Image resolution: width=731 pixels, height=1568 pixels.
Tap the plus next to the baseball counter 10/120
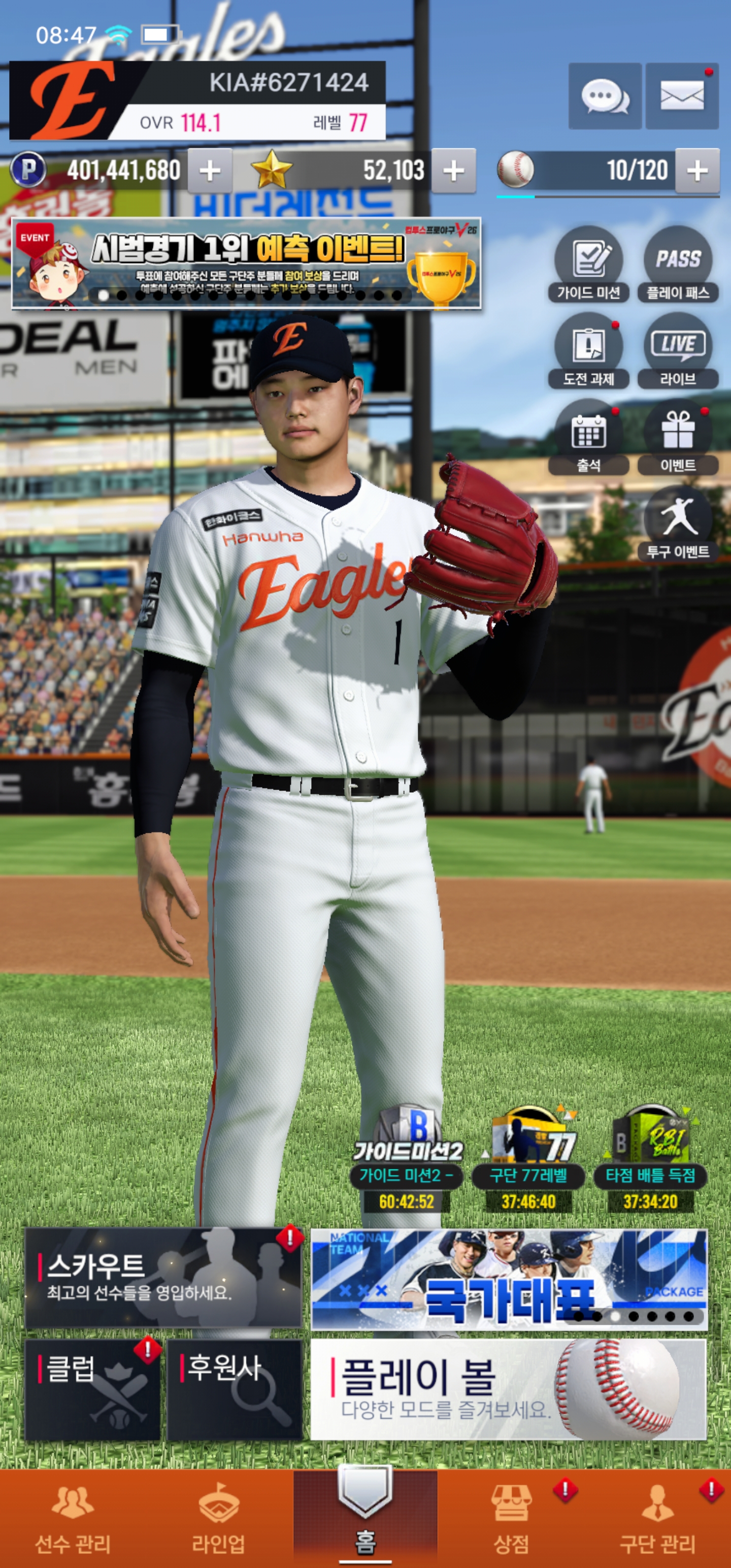pos(697,171)
